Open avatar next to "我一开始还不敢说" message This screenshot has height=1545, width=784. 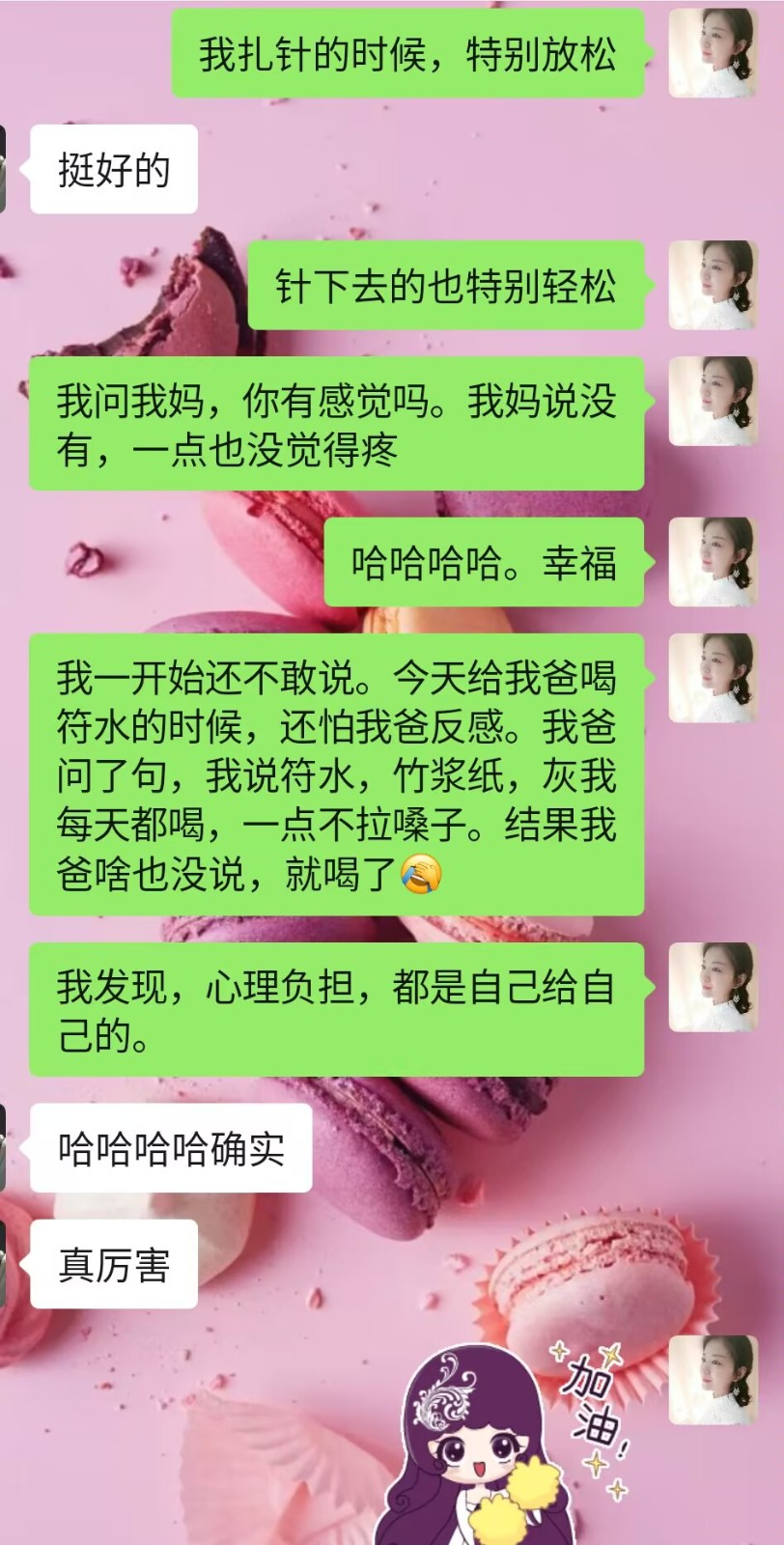click(x=713, y=678)
